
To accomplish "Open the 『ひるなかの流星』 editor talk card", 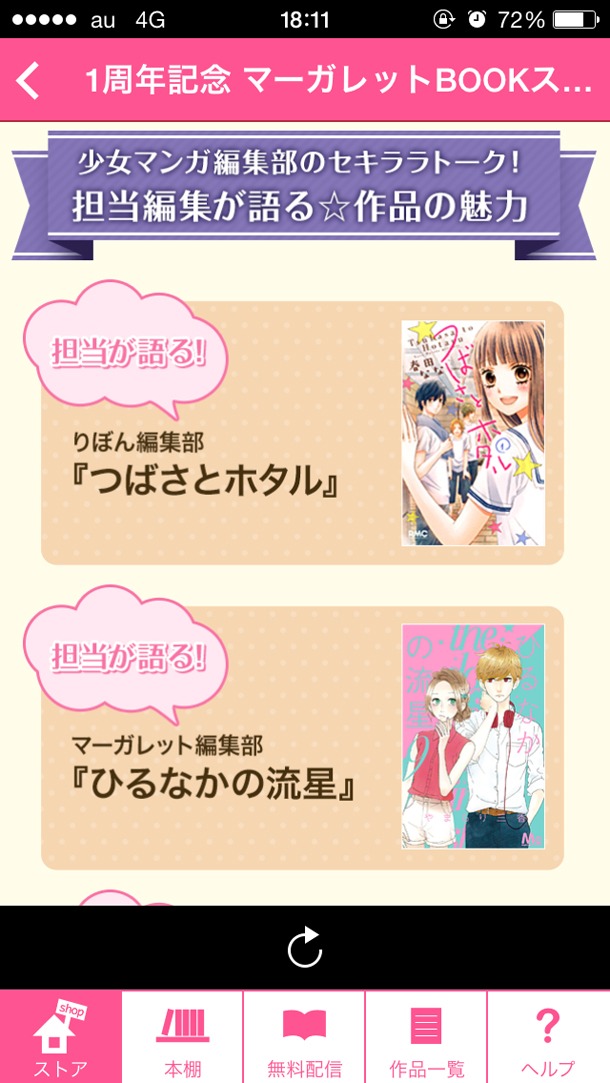I will [302, 738].
